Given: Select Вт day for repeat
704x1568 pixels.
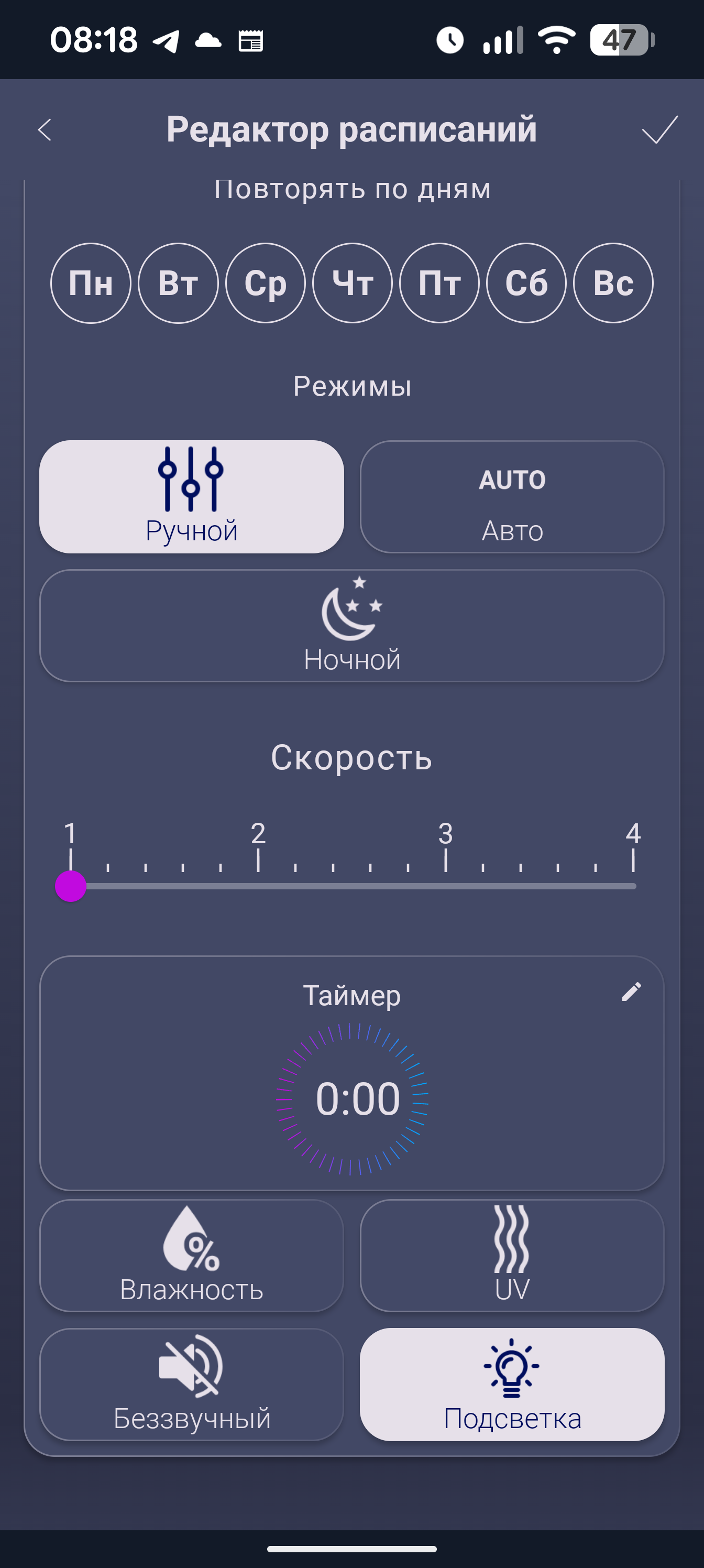Looking at the screenshot, I should 178,283.
